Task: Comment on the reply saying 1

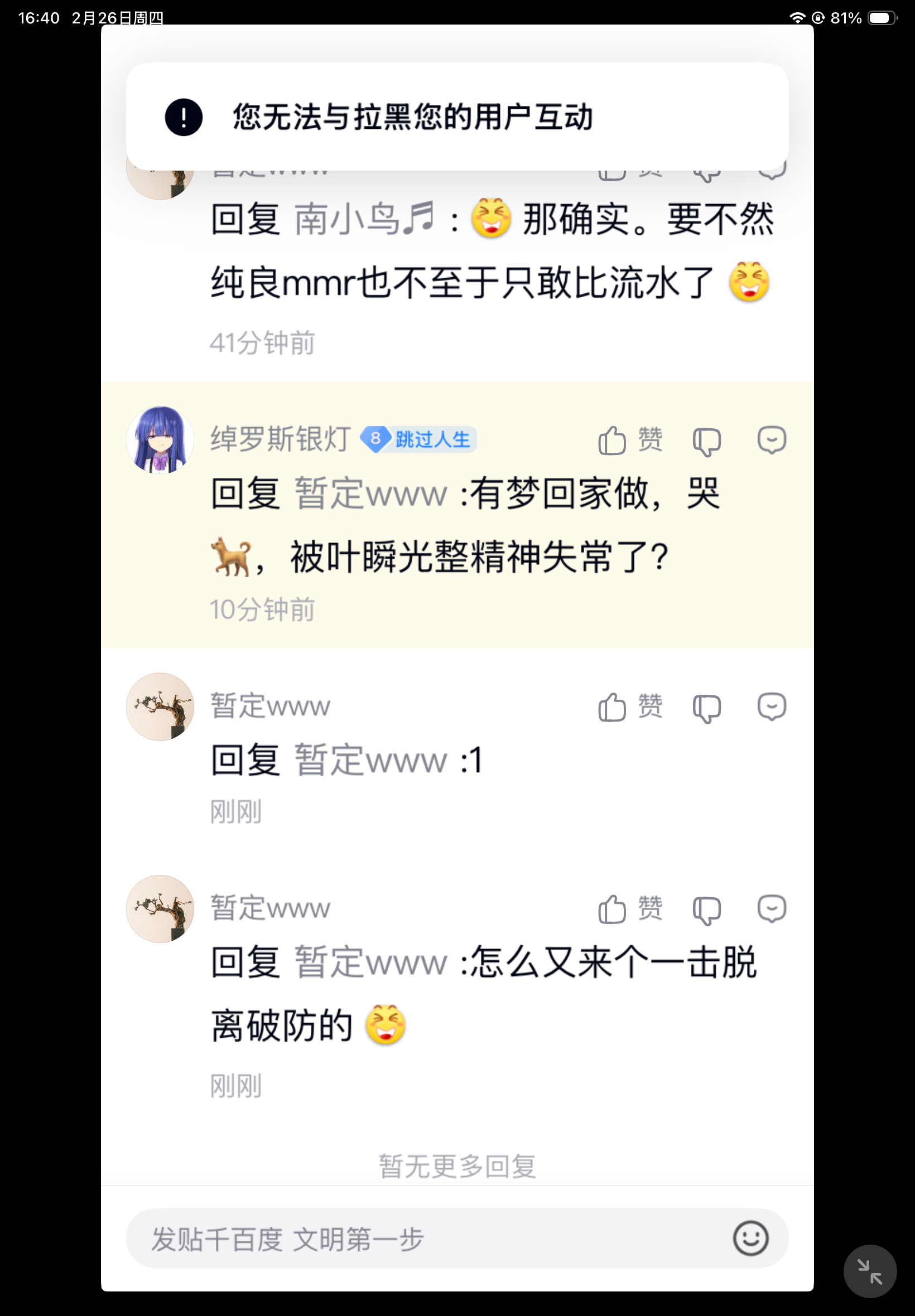Action: click(771, 707)
